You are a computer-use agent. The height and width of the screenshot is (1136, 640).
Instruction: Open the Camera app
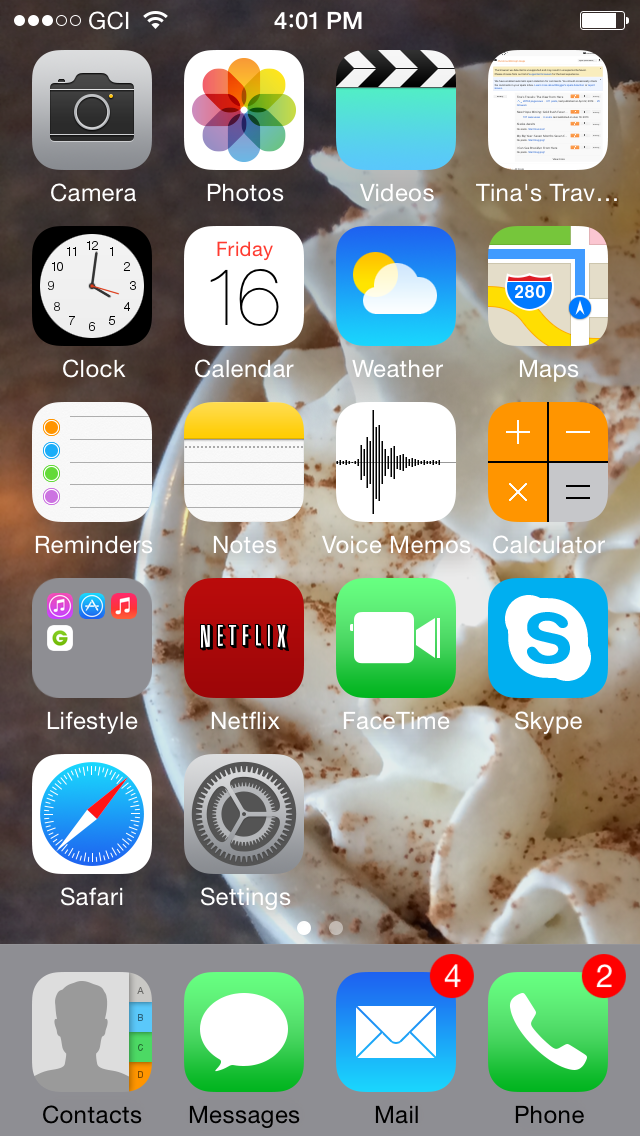coord(92,110)
